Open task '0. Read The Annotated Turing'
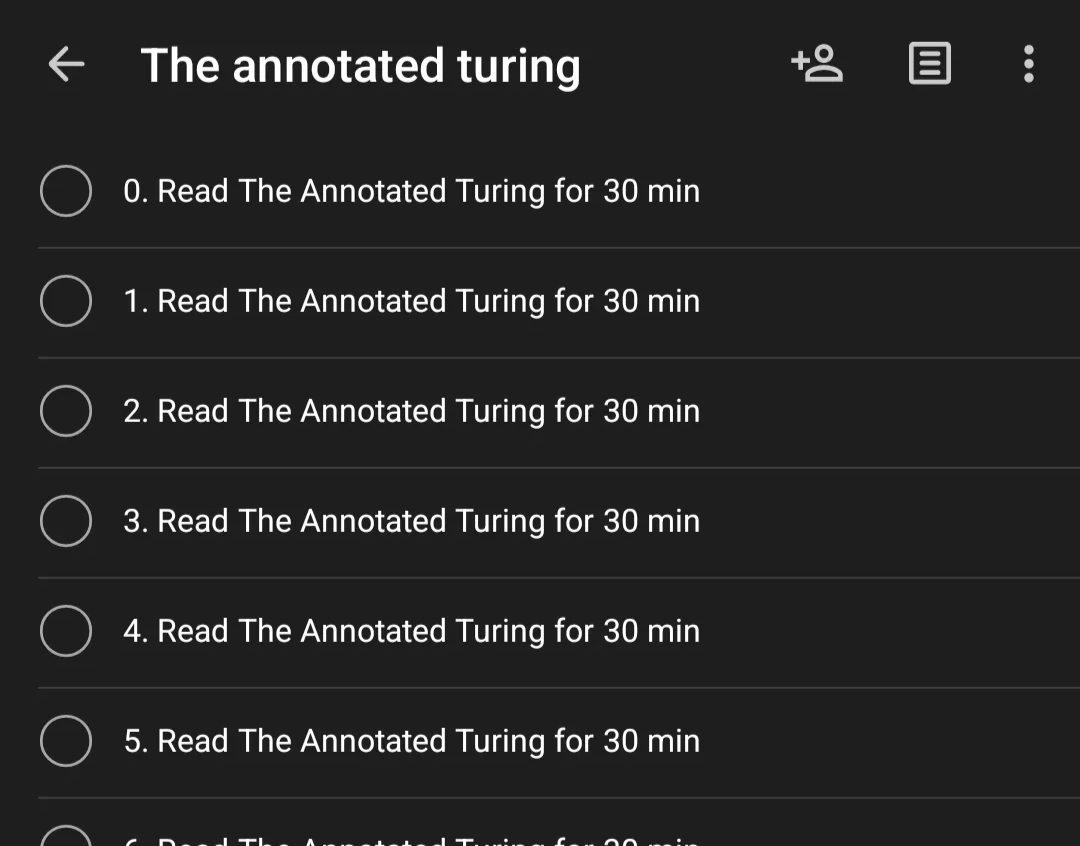The image size is (1080, 846). coord(411,191)
